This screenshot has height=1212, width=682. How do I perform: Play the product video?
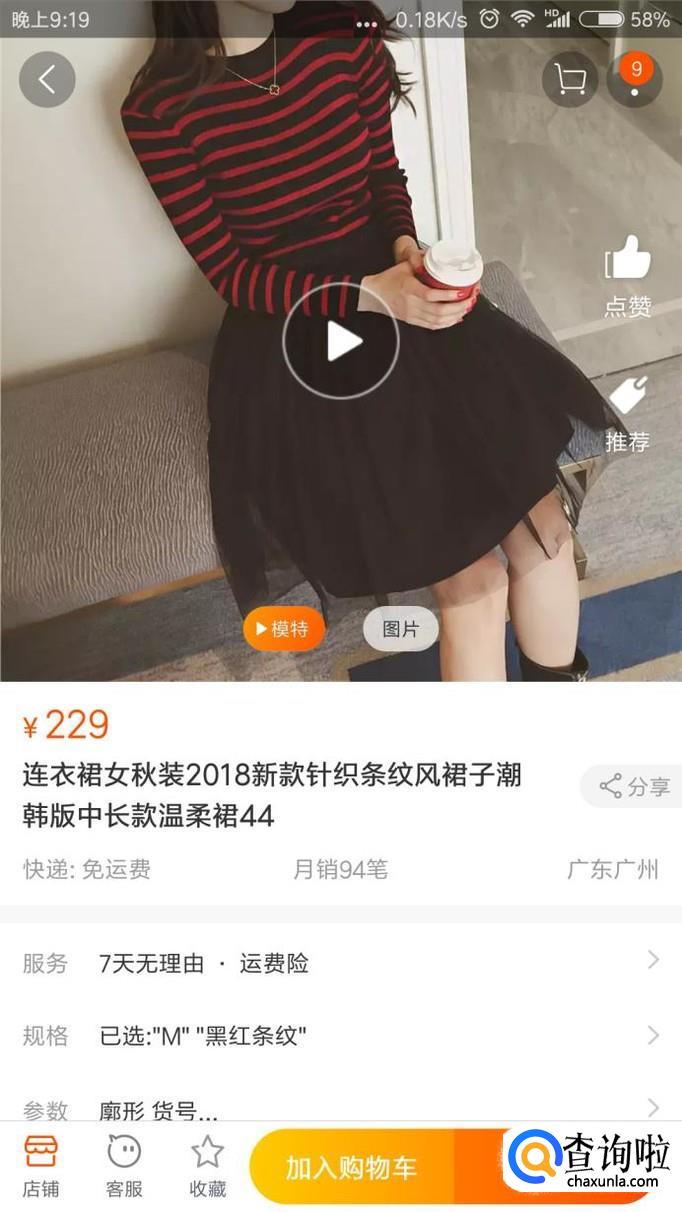pyautogui.click(x=341, y=341)
